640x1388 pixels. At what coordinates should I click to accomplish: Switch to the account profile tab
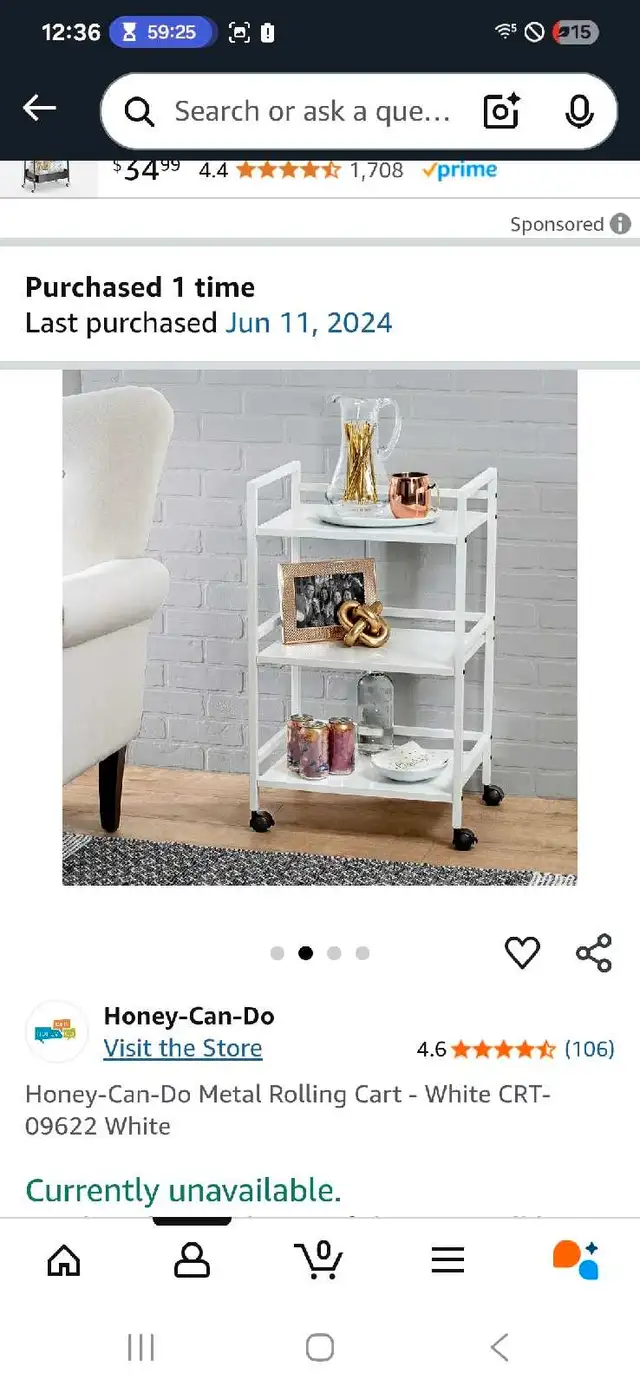pyautogui.click(x=192, y=1260)
